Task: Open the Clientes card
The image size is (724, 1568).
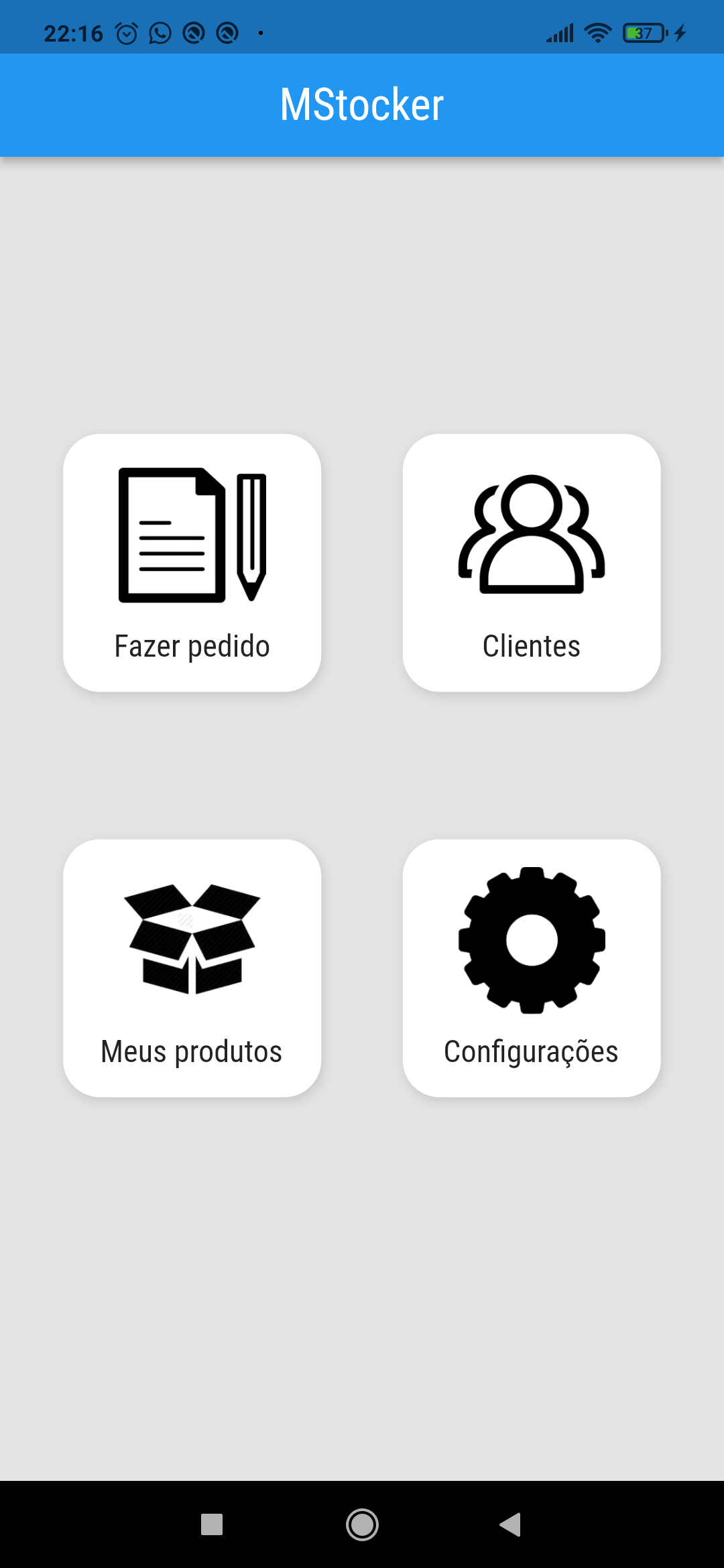Action: pyautogui.click(x=532, y=563)
